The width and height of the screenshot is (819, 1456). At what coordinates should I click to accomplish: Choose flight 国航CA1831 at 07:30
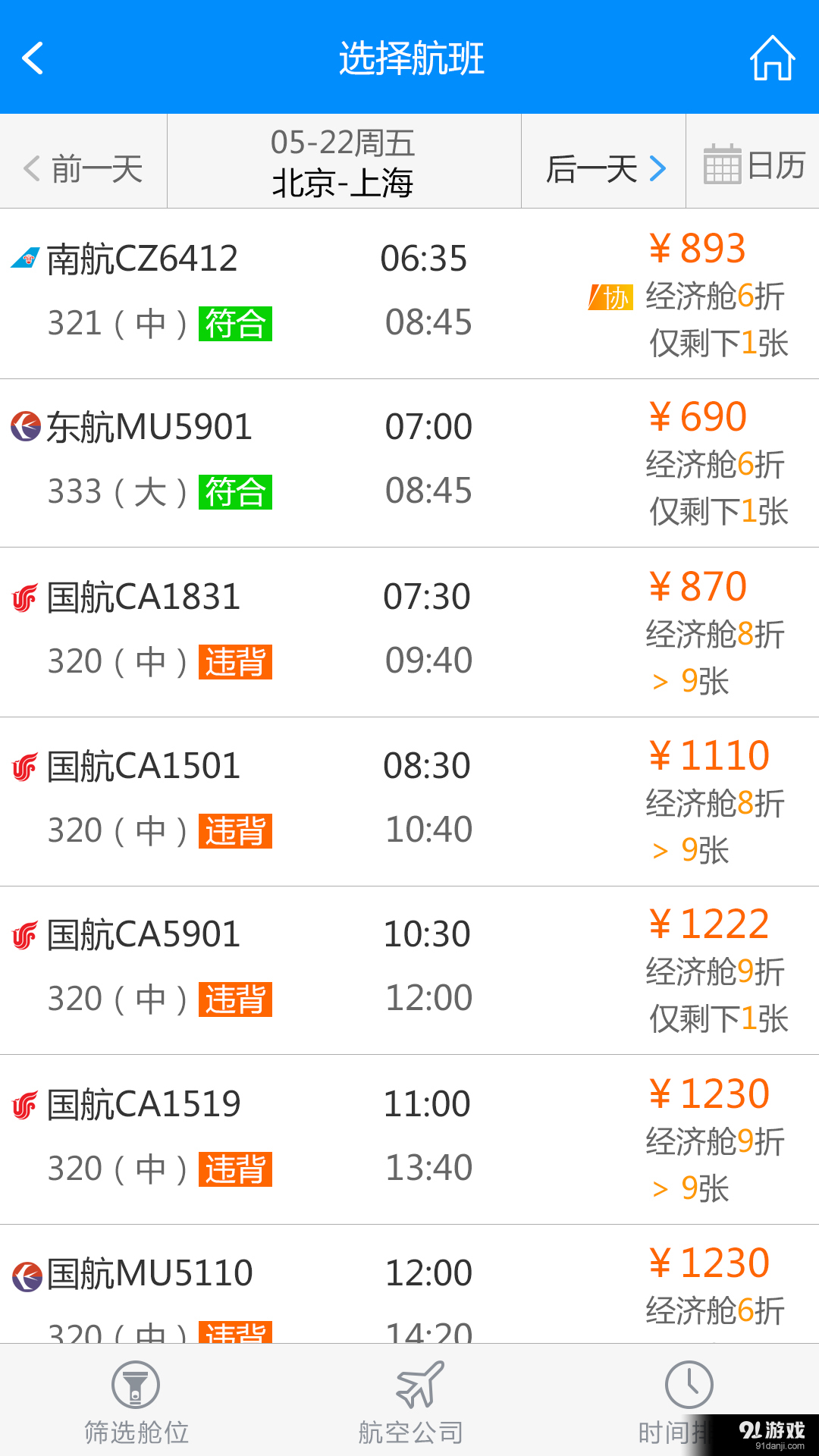click(x=409, y=632)
